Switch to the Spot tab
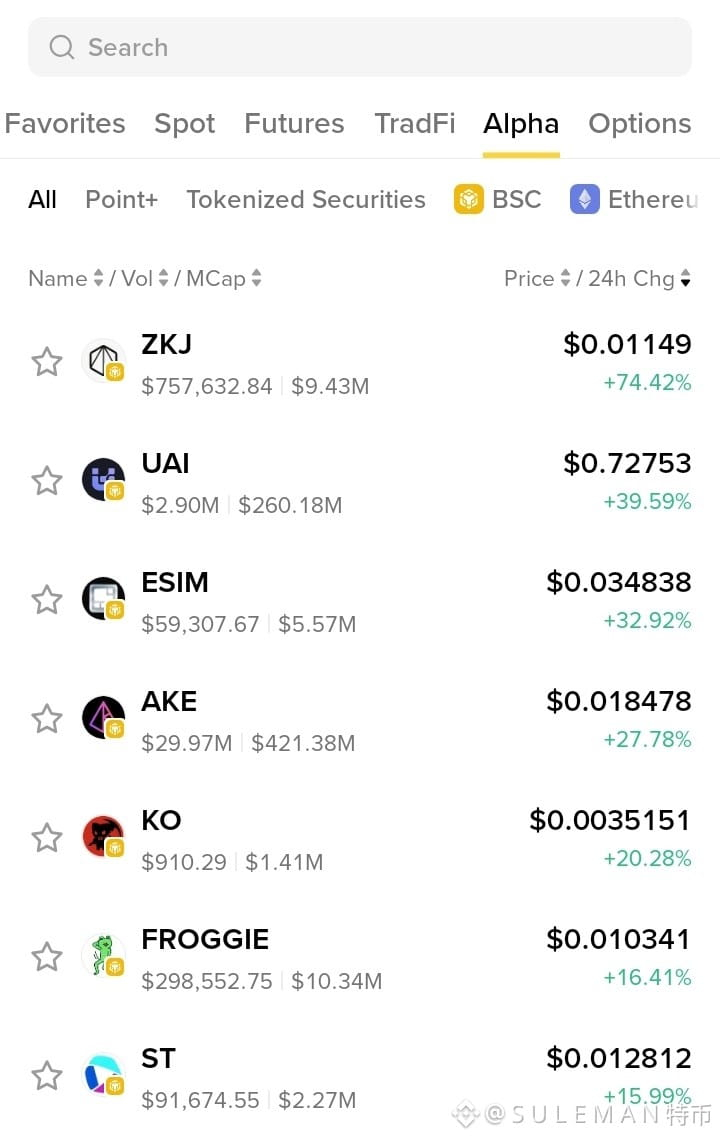Viewport: 720px width, 1140px height. (x=185, y=124)
